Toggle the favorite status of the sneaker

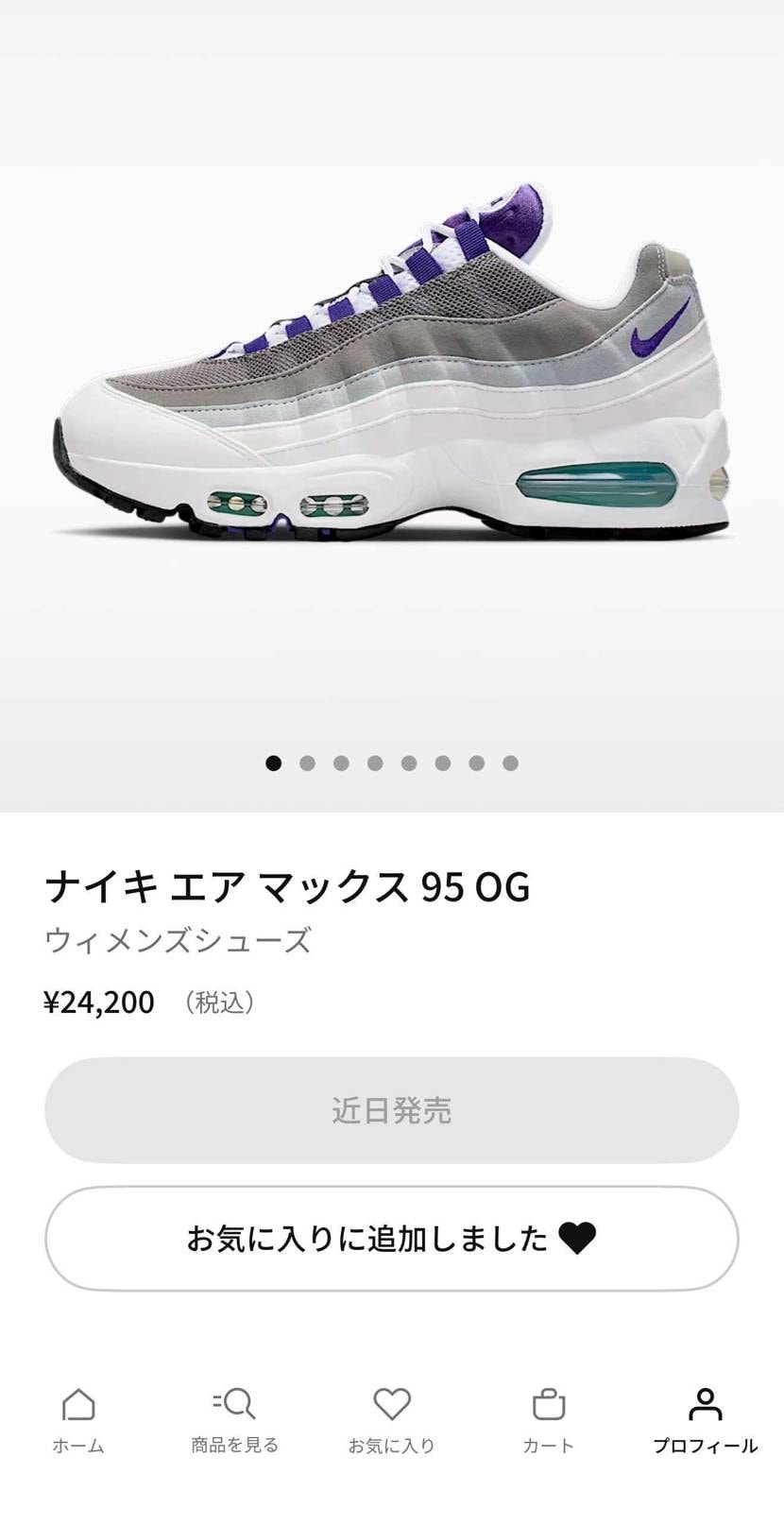click(392, 1236)
